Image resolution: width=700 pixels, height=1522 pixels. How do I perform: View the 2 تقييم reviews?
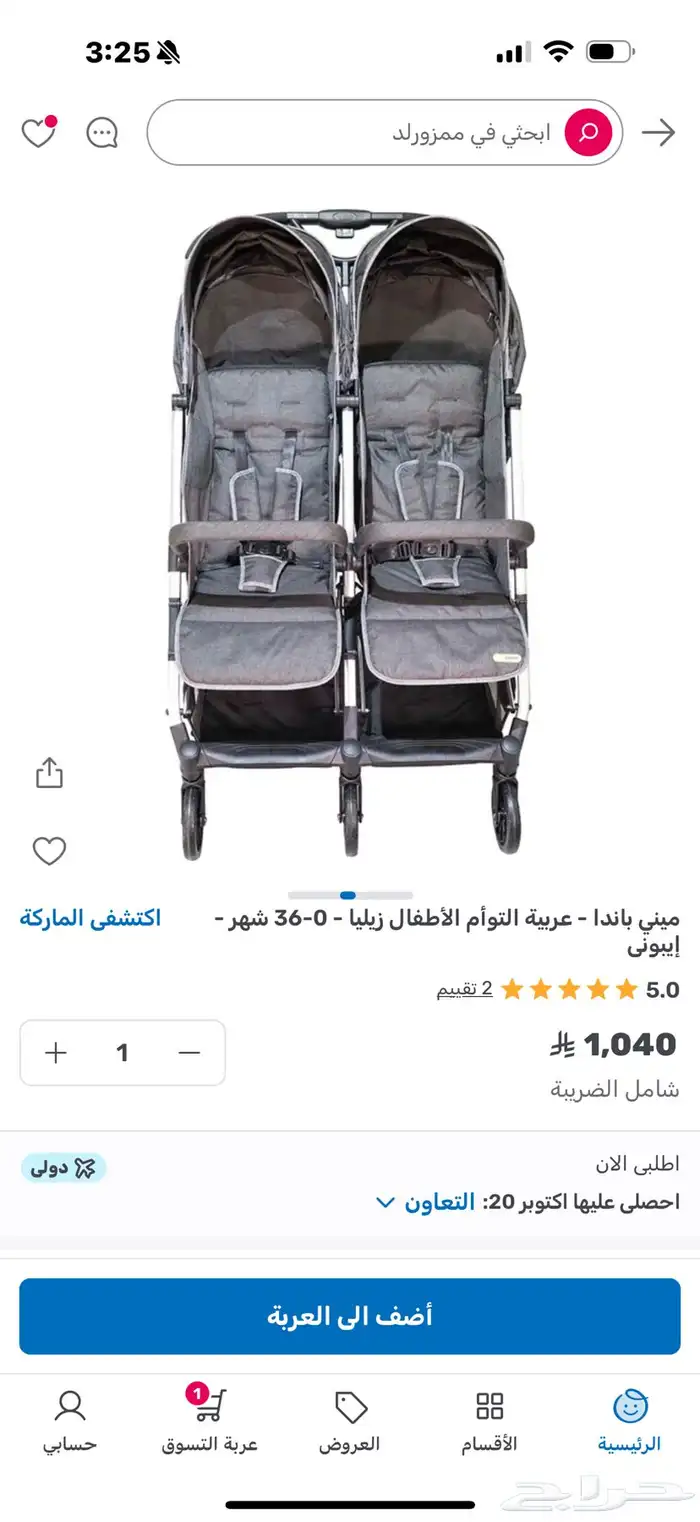point(464,990)
